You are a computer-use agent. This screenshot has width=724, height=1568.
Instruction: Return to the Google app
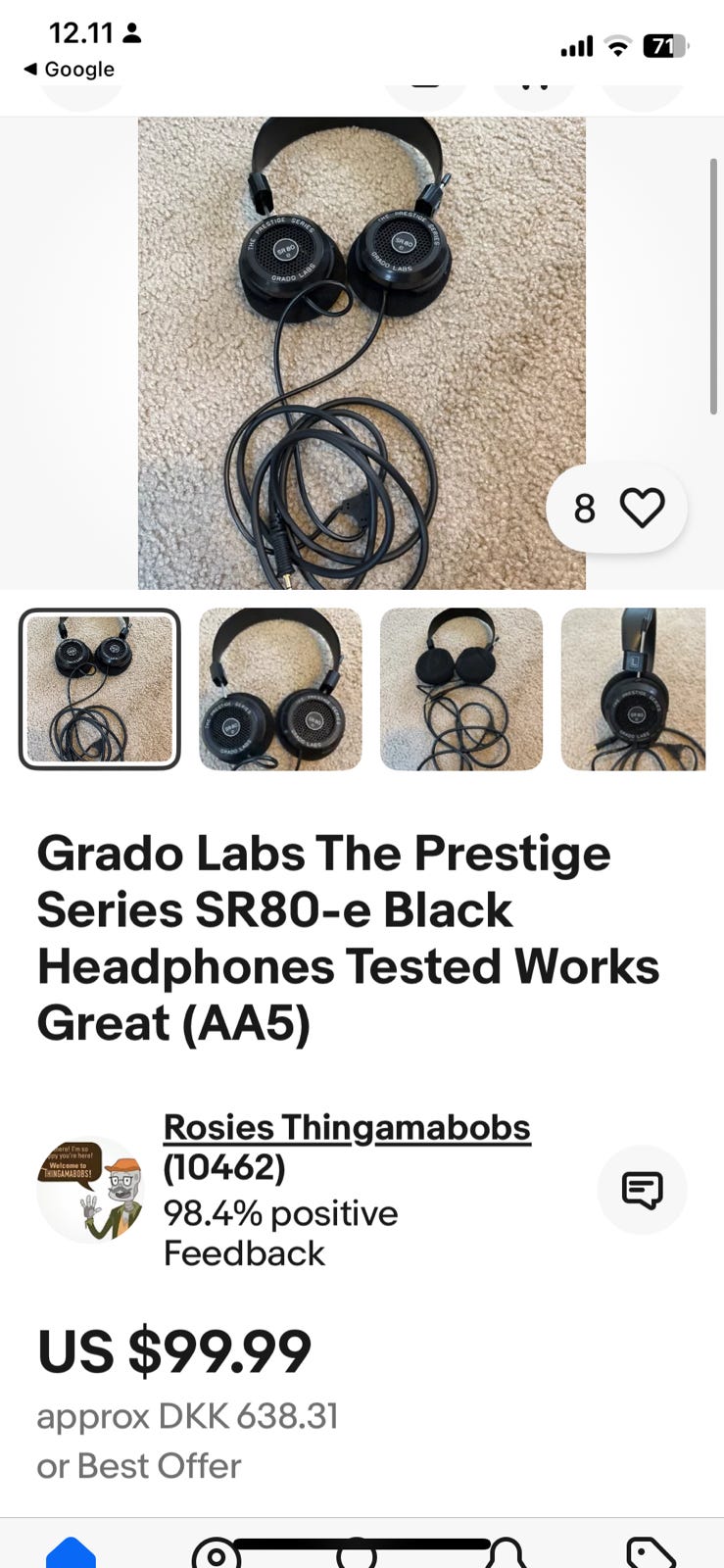pyautogui.click(x=69, y=70)
